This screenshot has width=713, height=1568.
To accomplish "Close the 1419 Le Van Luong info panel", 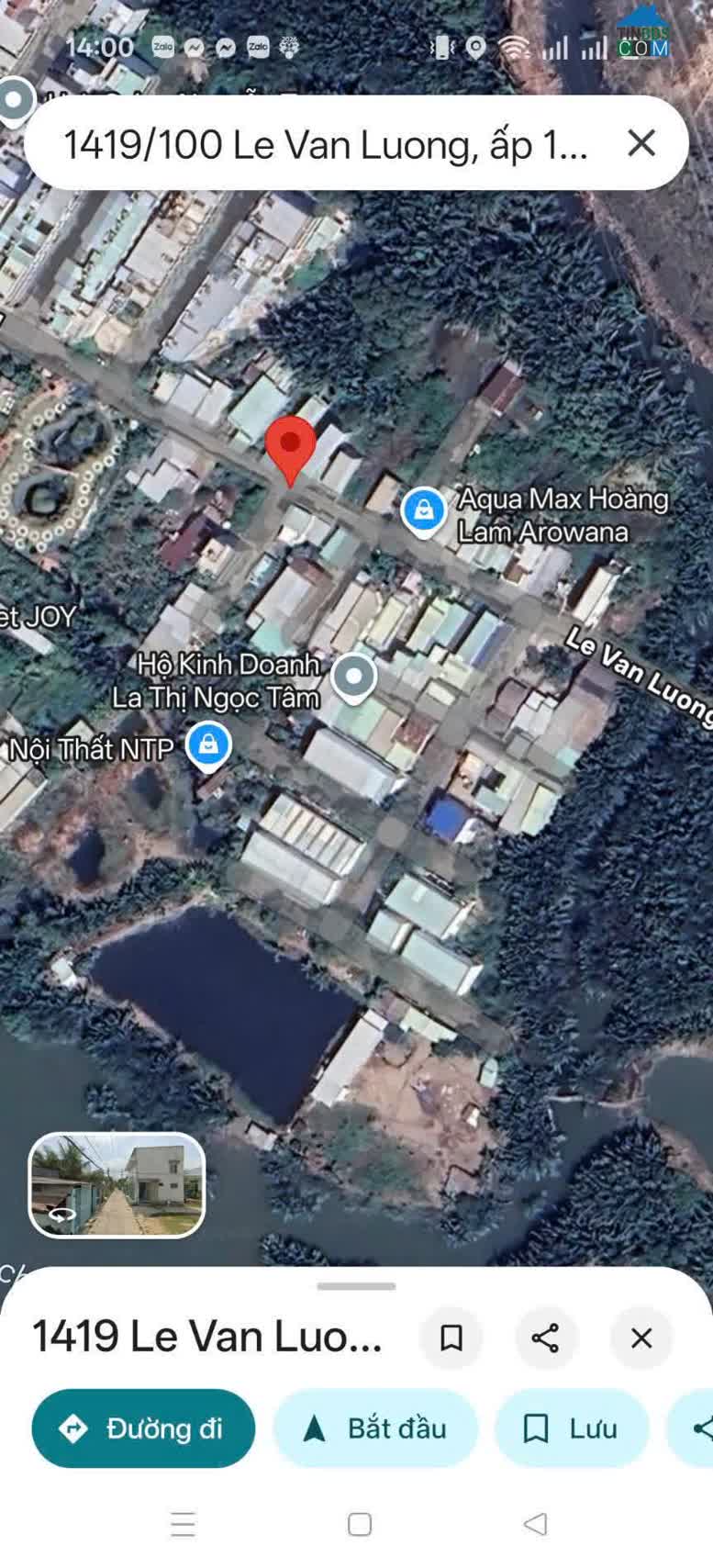I will 641,1338.
